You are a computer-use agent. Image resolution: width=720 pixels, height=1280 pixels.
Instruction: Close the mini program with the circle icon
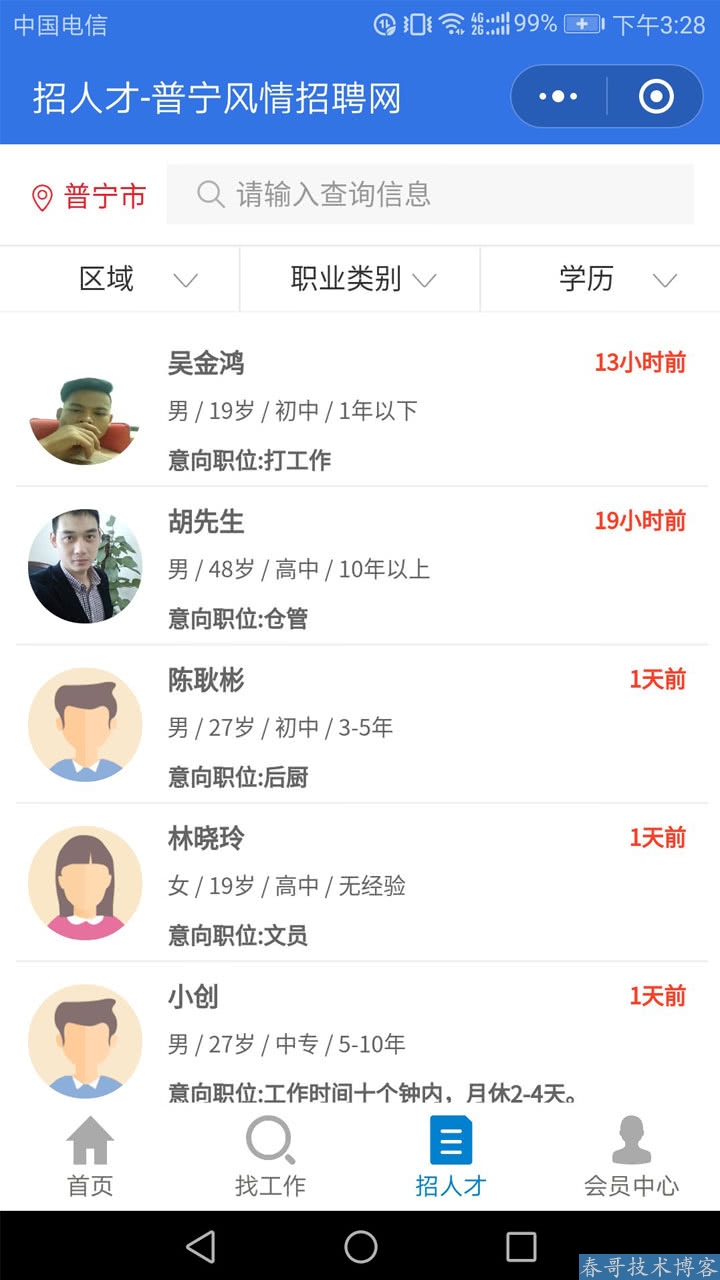pyautogui.click(x=656, y=97)
